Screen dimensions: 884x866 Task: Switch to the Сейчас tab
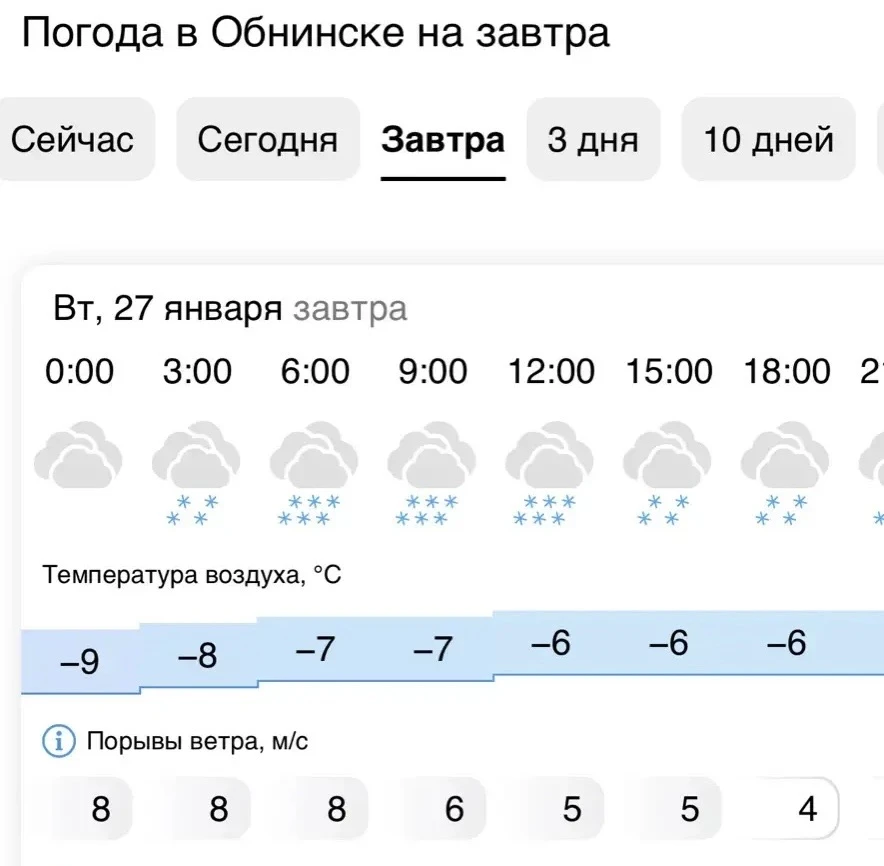[72, 139]
